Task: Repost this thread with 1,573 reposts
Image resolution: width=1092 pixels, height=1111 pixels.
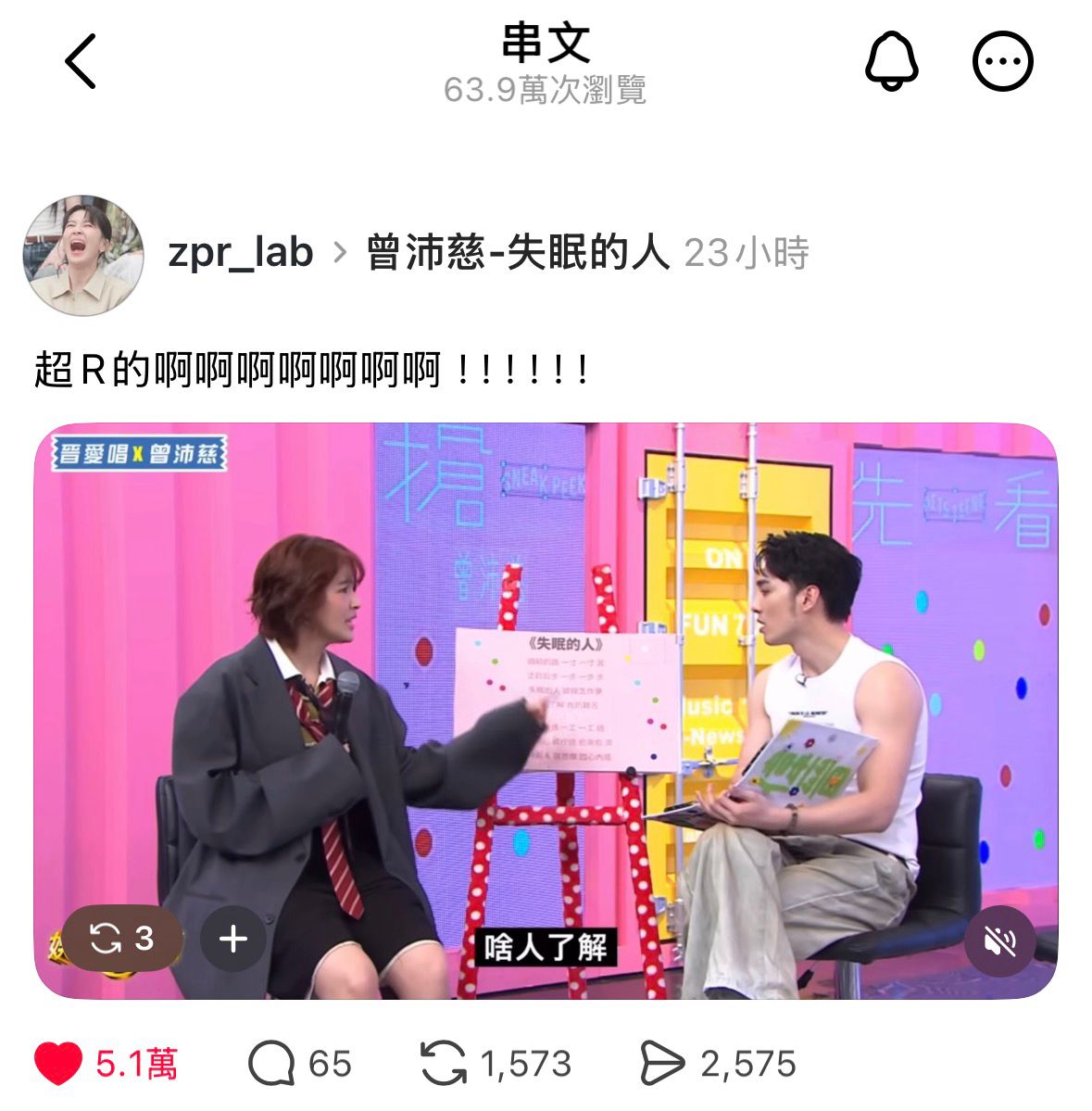Action: tap(444, 1064)
